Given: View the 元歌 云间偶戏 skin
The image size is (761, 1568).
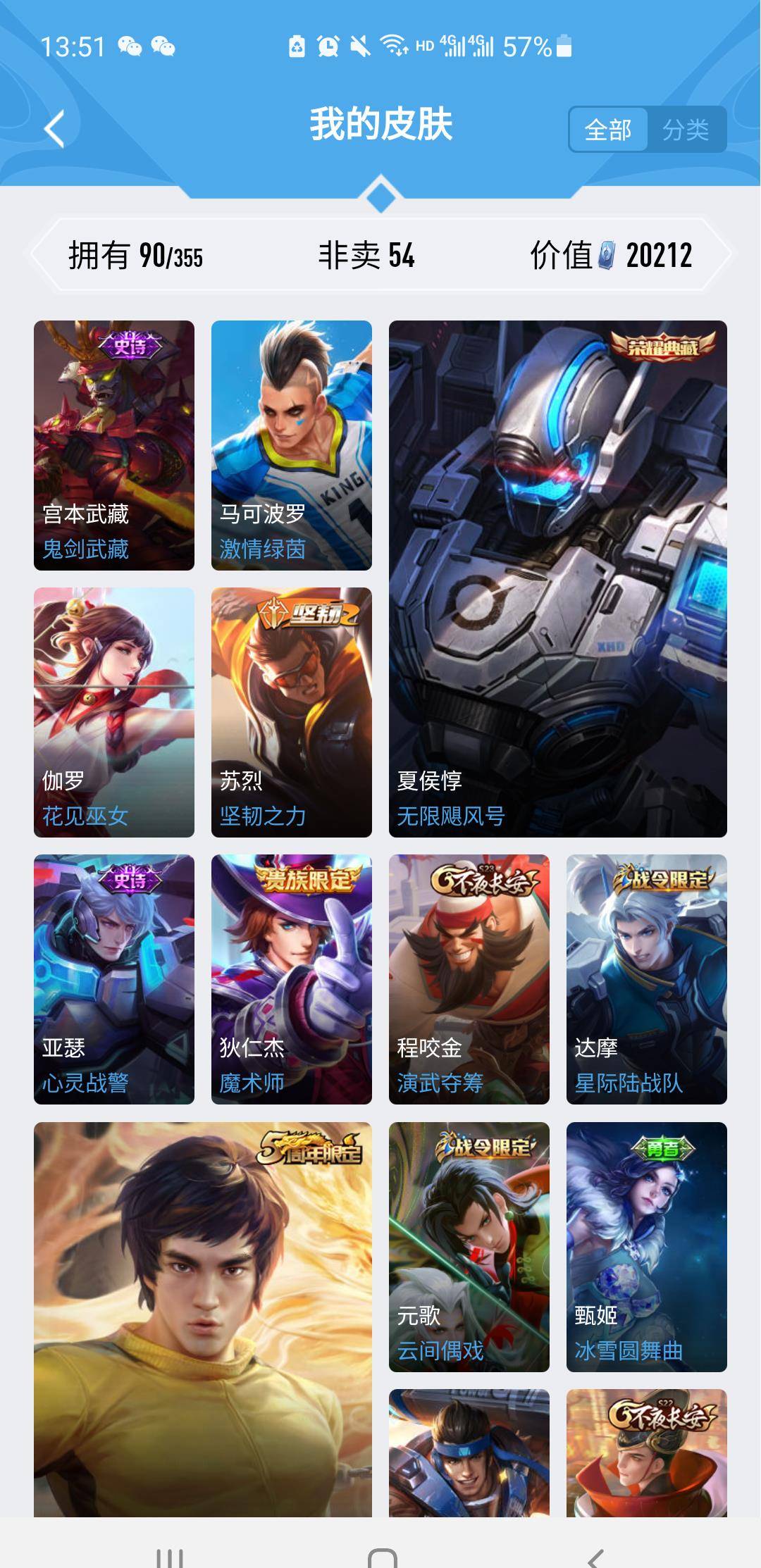Looking at the screenshot, I should click(x=469, y=1247).
